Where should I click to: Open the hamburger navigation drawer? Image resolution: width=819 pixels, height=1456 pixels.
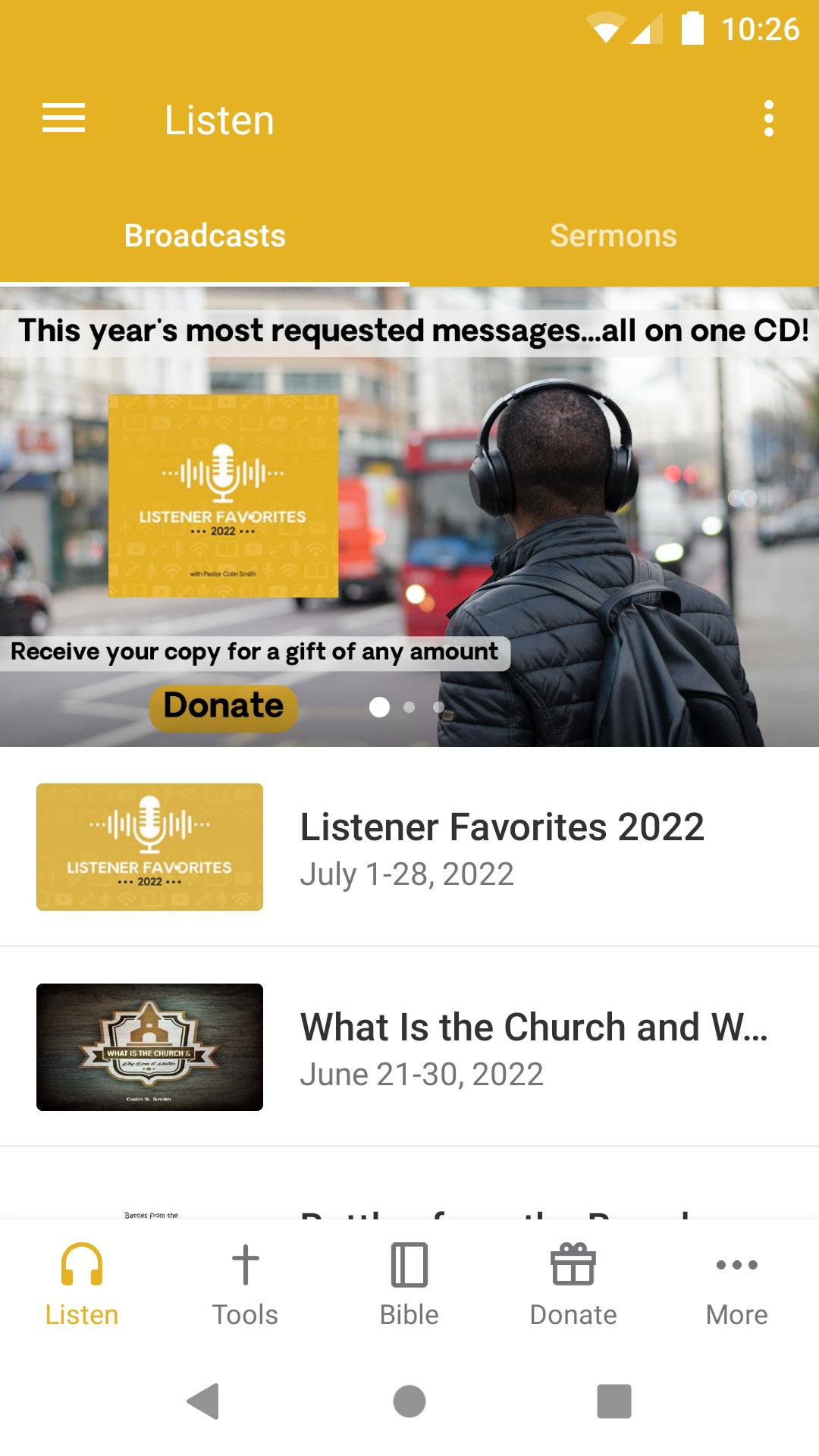coord(64,119)
